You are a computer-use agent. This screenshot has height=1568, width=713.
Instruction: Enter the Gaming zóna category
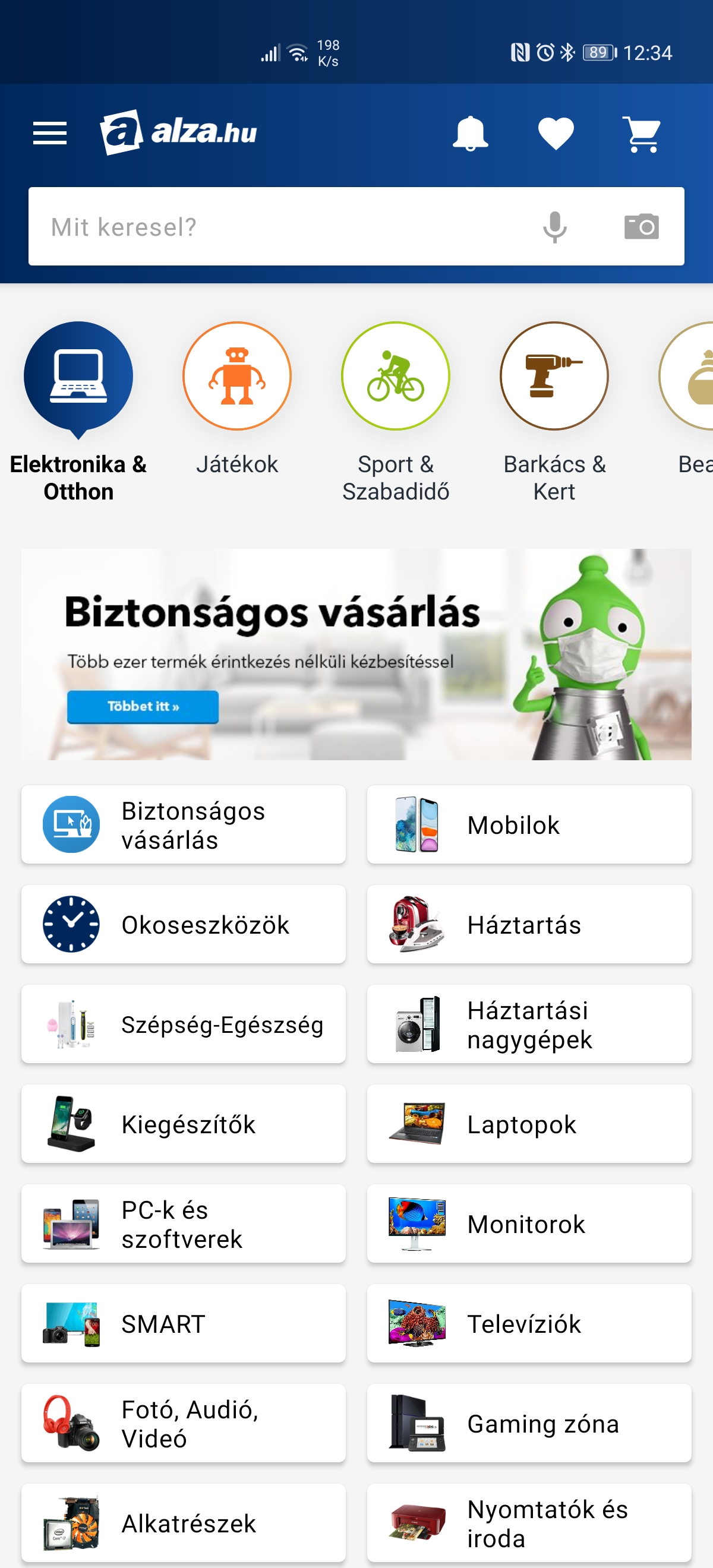[529, 1424]
